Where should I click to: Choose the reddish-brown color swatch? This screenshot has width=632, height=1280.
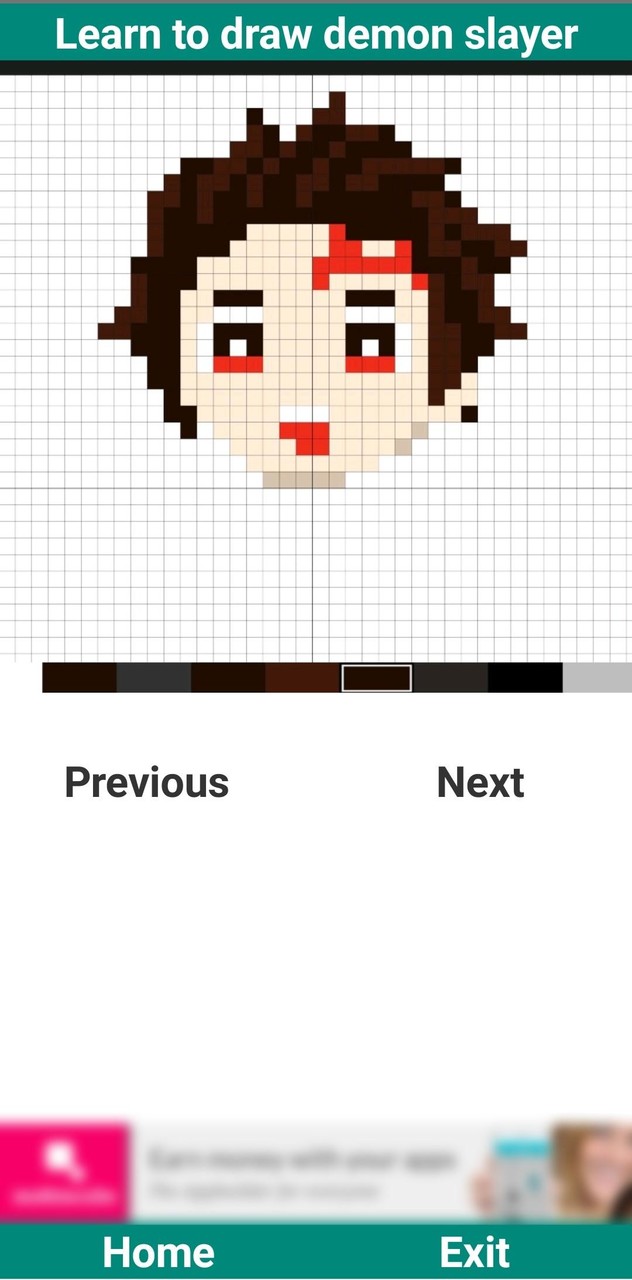coord(302,678)
